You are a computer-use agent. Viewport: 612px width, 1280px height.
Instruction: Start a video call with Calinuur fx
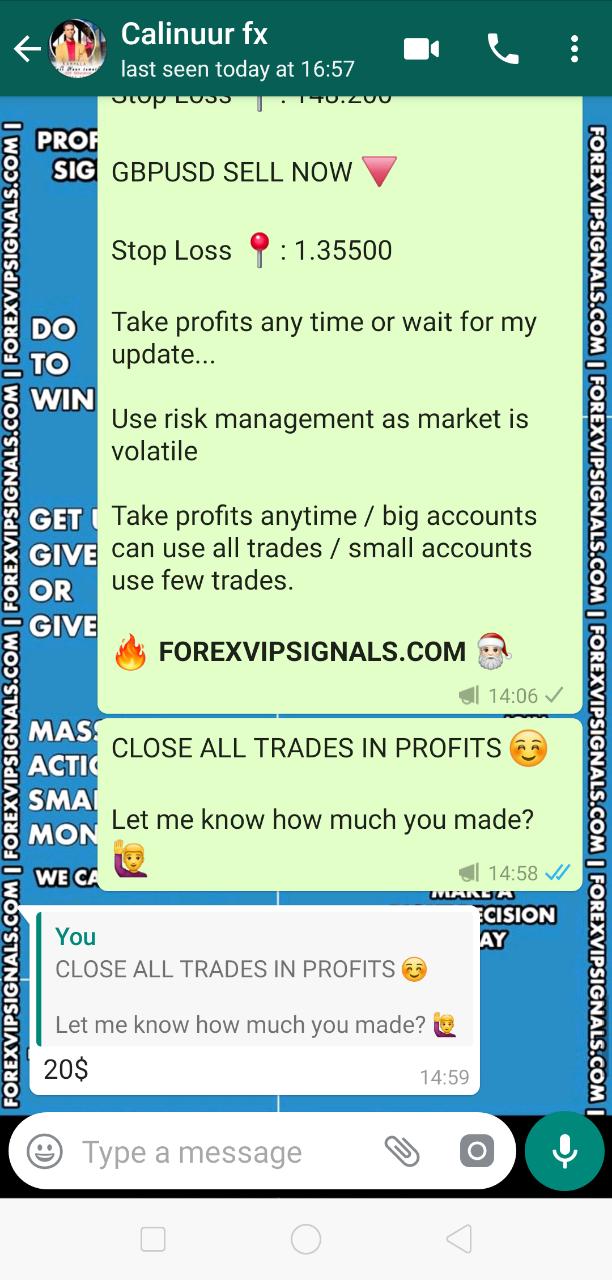click(422, 49)
